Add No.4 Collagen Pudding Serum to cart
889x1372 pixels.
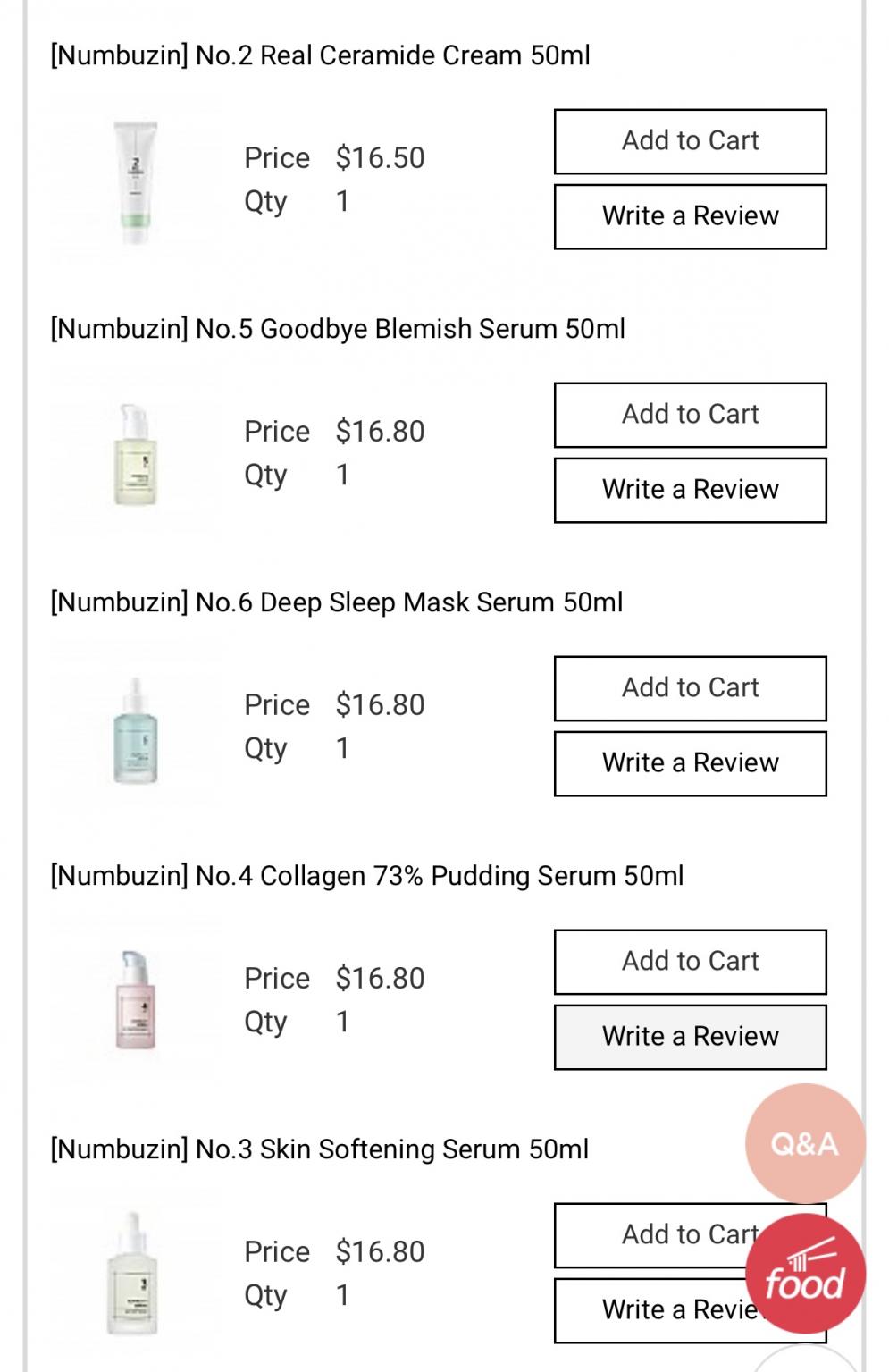click(x=690, y=962)
